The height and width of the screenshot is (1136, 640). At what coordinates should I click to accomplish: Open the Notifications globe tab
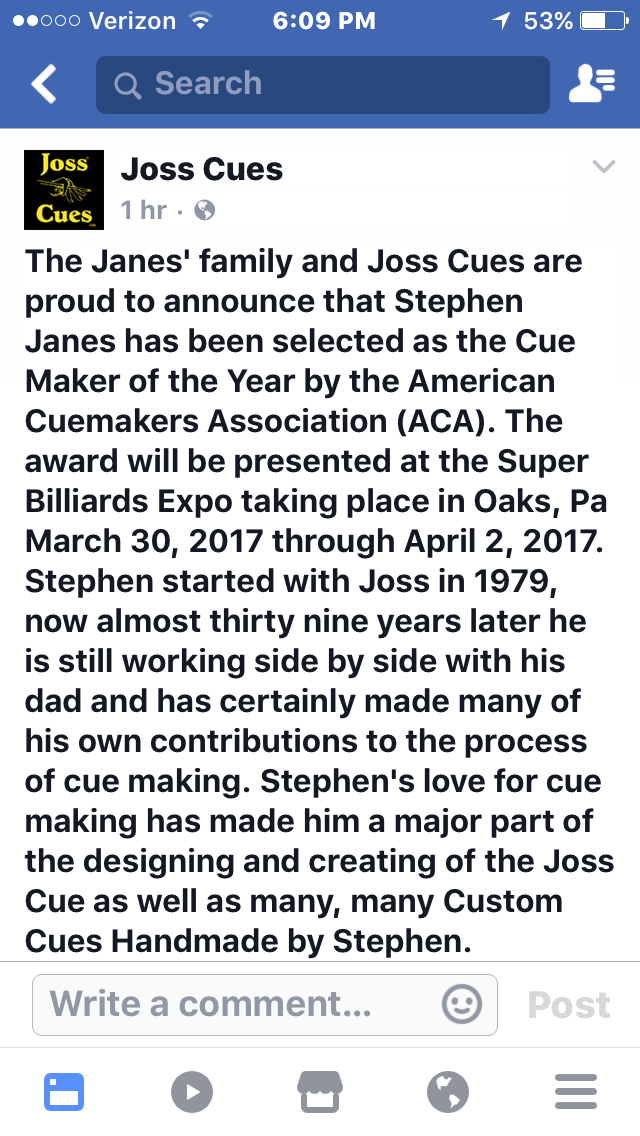tap(448, 1092)
